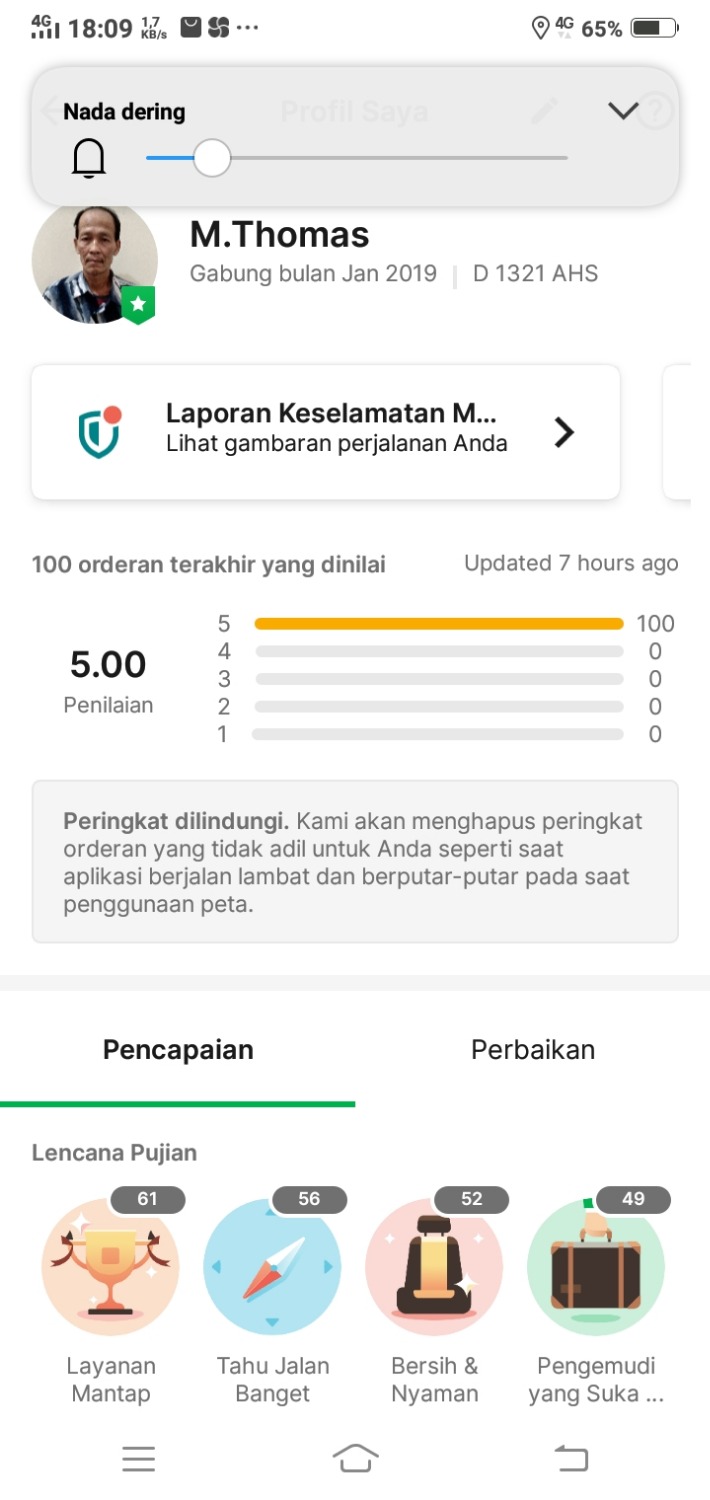Open the Pengemudi yang Suka badge

596,1267
